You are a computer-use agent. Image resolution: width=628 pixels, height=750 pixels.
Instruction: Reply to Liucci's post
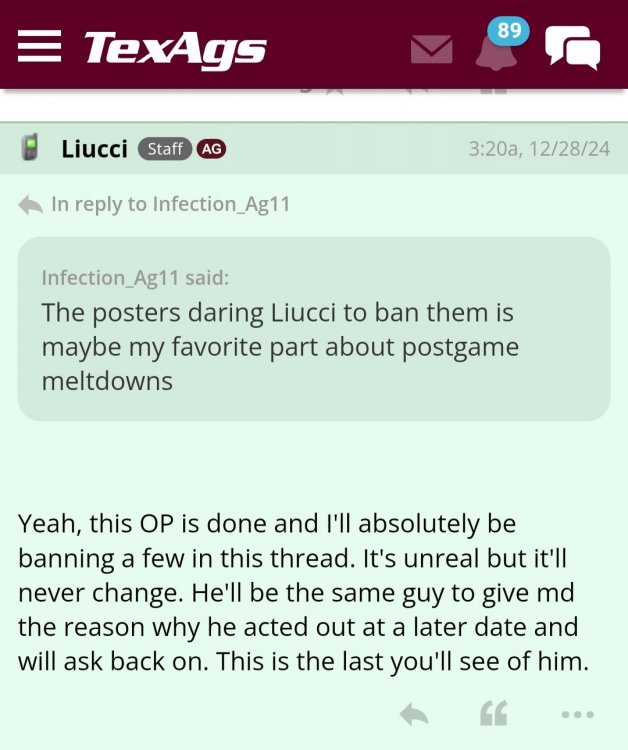(x=414, y=713)
